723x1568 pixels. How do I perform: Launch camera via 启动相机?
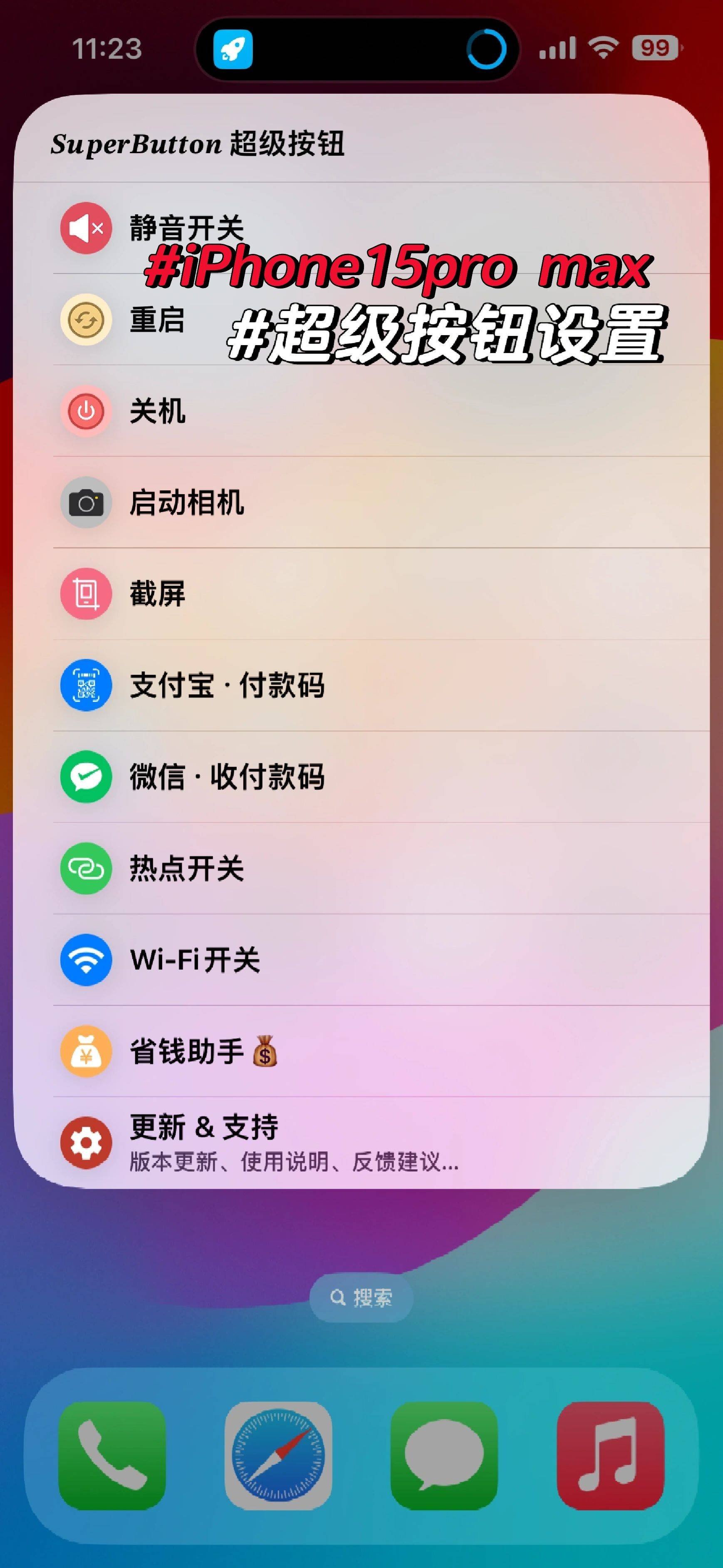[x=361, y=502]
